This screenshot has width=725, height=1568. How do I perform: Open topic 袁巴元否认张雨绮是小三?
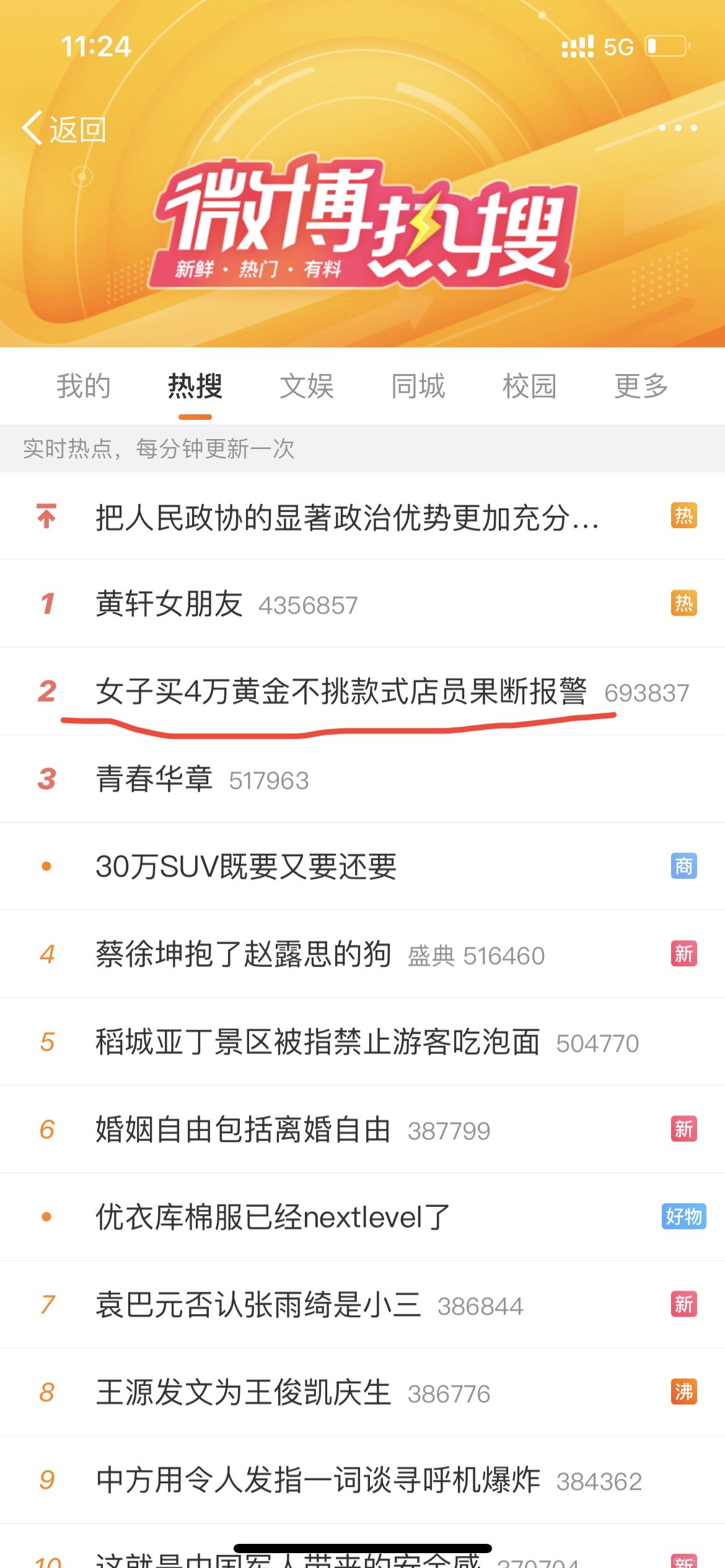[362, 1305]
